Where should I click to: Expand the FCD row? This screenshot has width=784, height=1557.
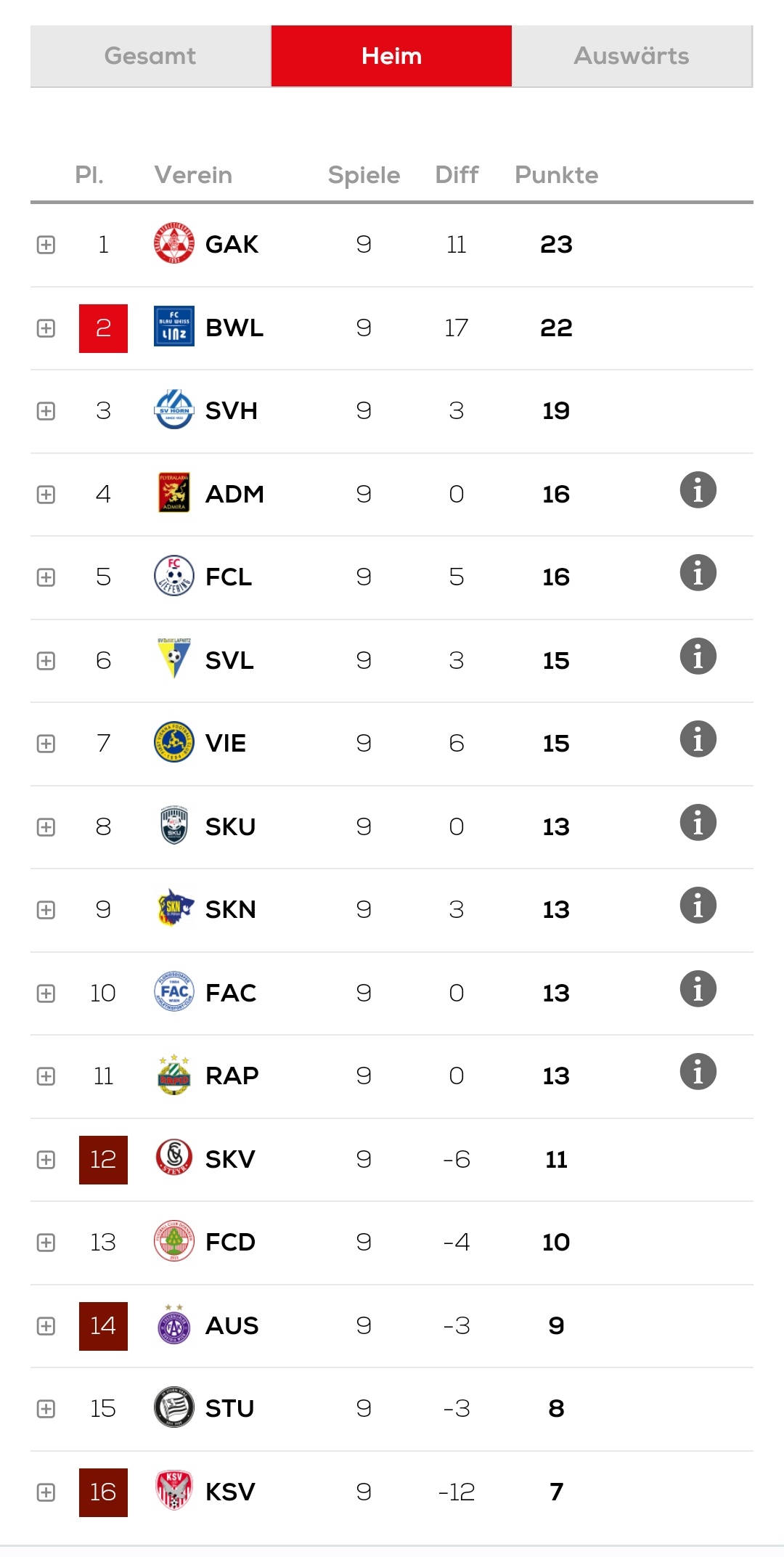pyautogui.click(x=46, y=1243)
